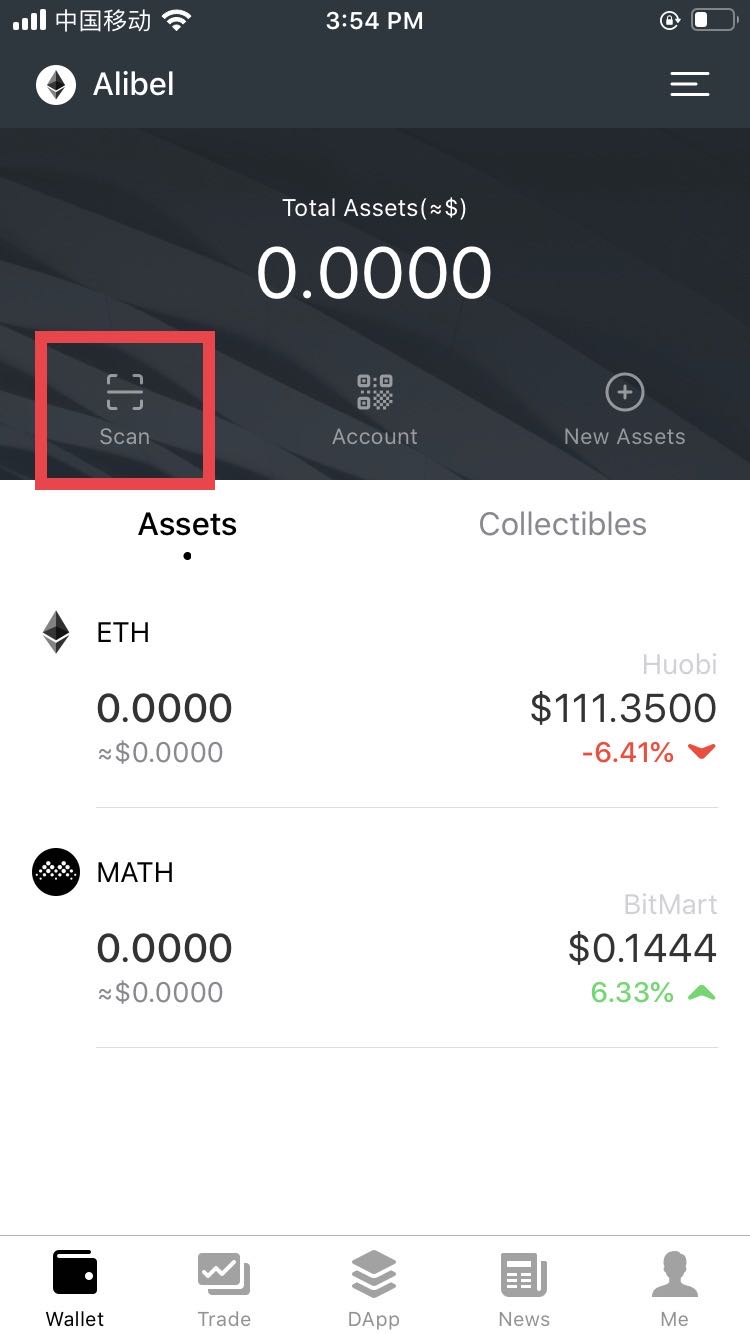Screen dimensions: 750x1334
Task: Select the Wallet tab
Action: (75, 1289)
